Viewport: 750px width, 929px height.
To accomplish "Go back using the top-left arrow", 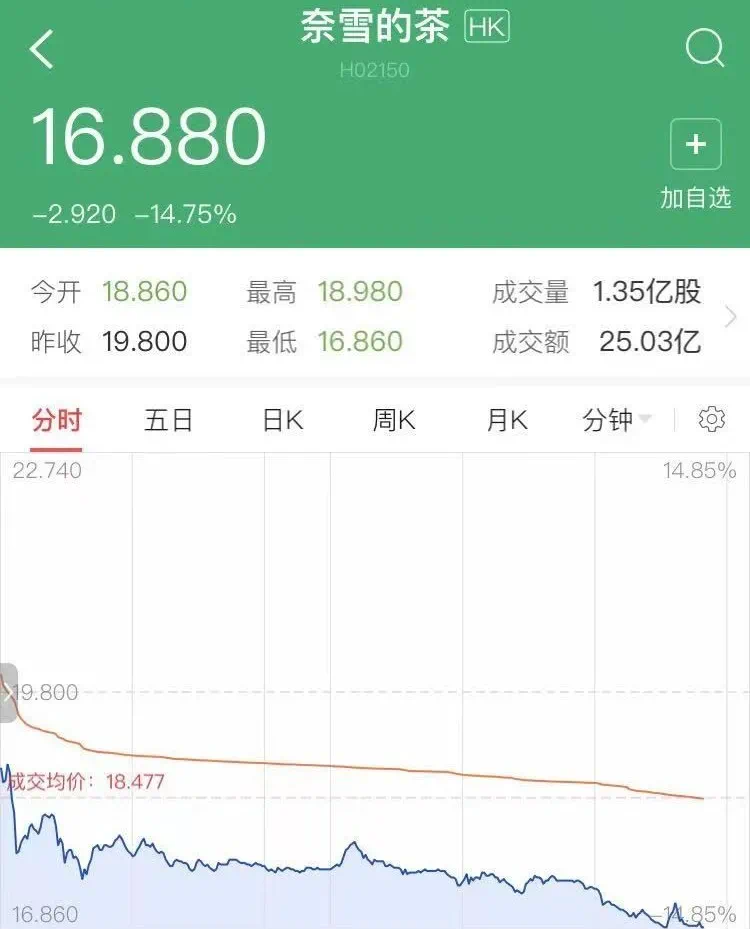I will point(42,48).
